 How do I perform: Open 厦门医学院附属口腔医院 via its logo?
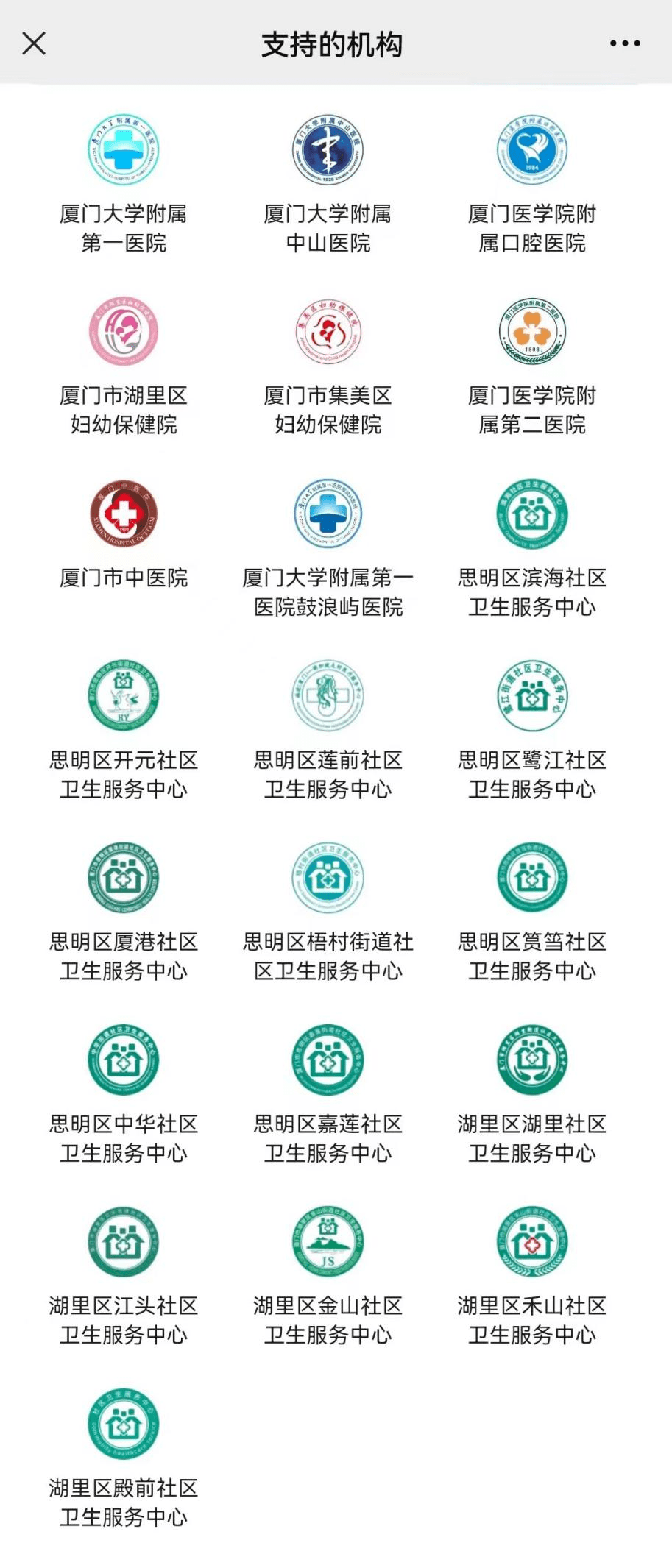[531, 150]
